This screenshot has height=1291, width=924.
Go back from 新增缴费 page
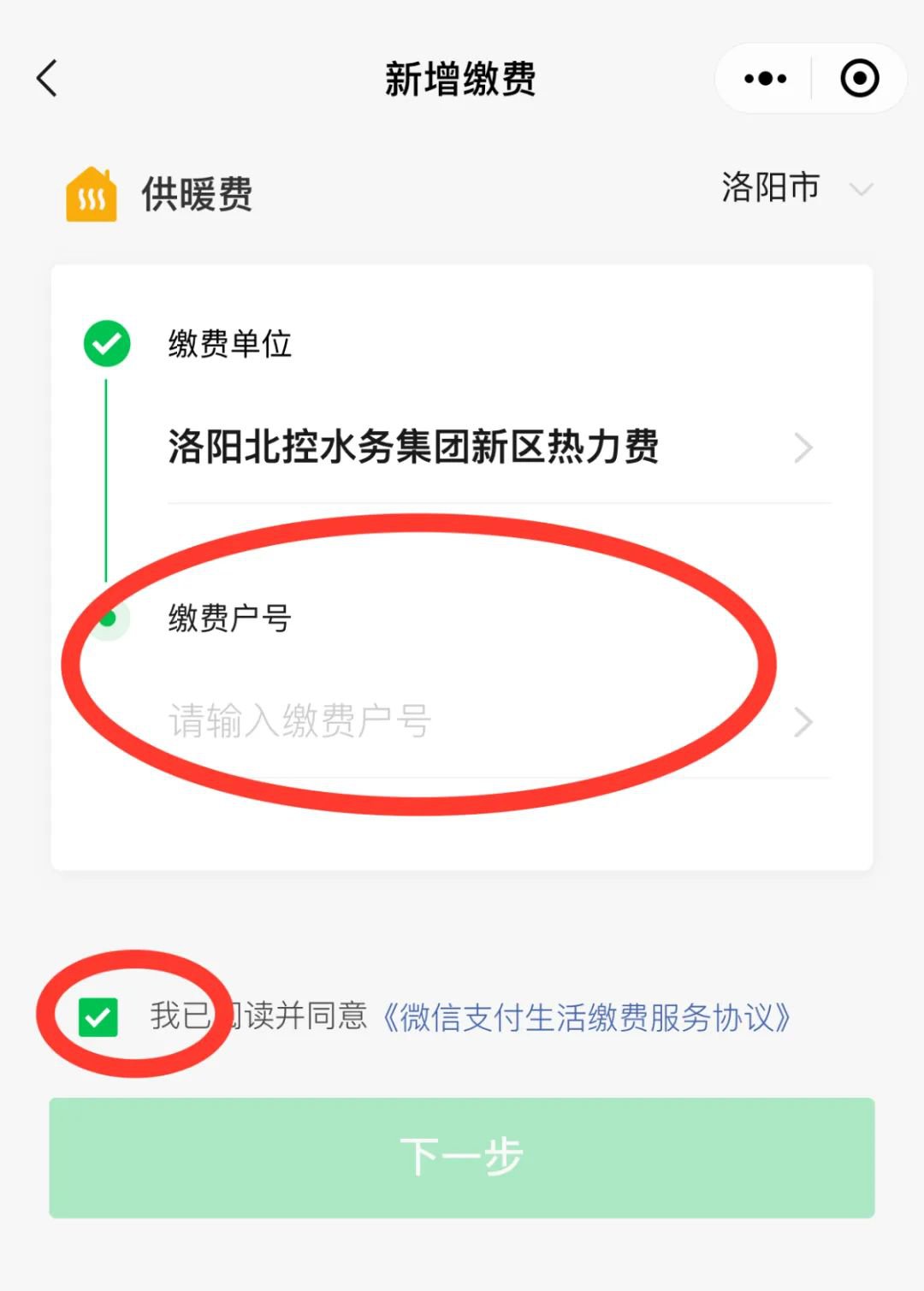click(x=47, y=79)
